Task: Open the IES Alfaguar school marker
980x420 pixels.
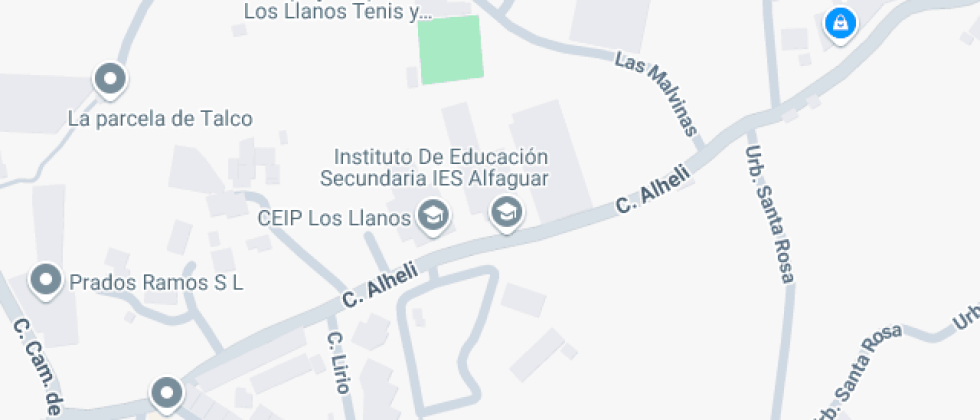Action: (x=507, y=214)
